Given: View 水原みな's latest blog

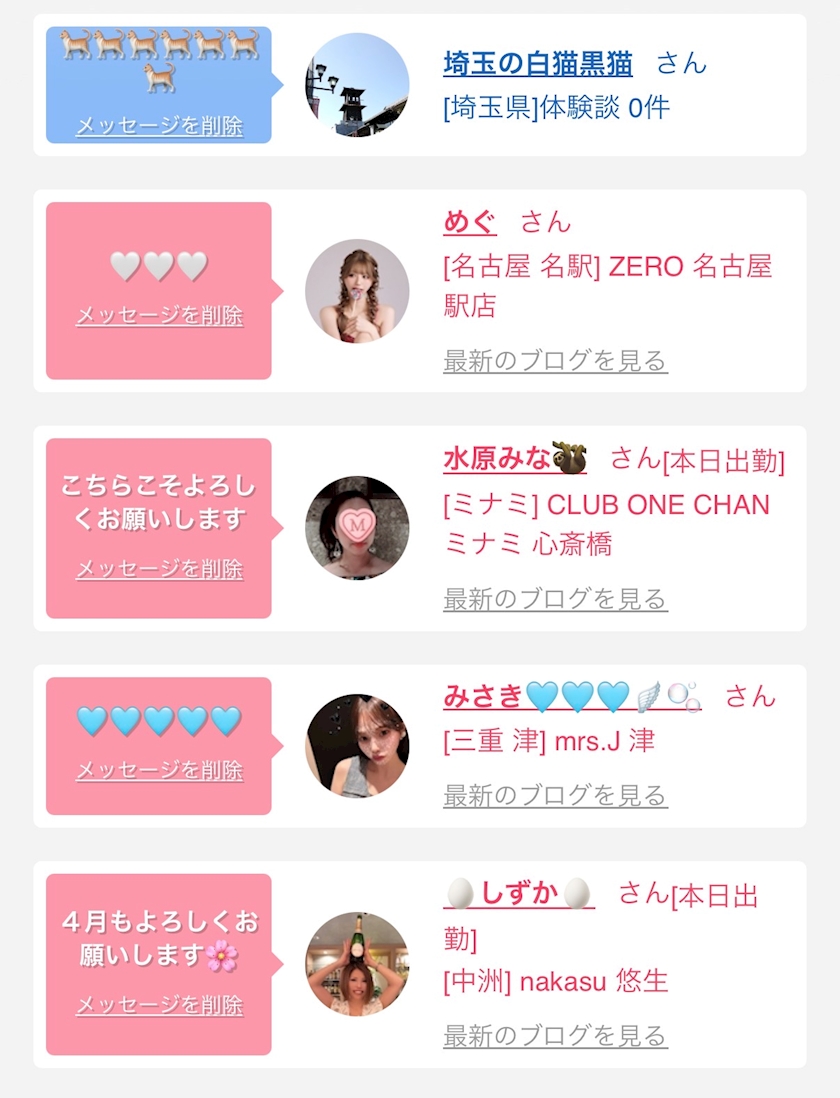Looking at the screenshot, I should 555,599.
